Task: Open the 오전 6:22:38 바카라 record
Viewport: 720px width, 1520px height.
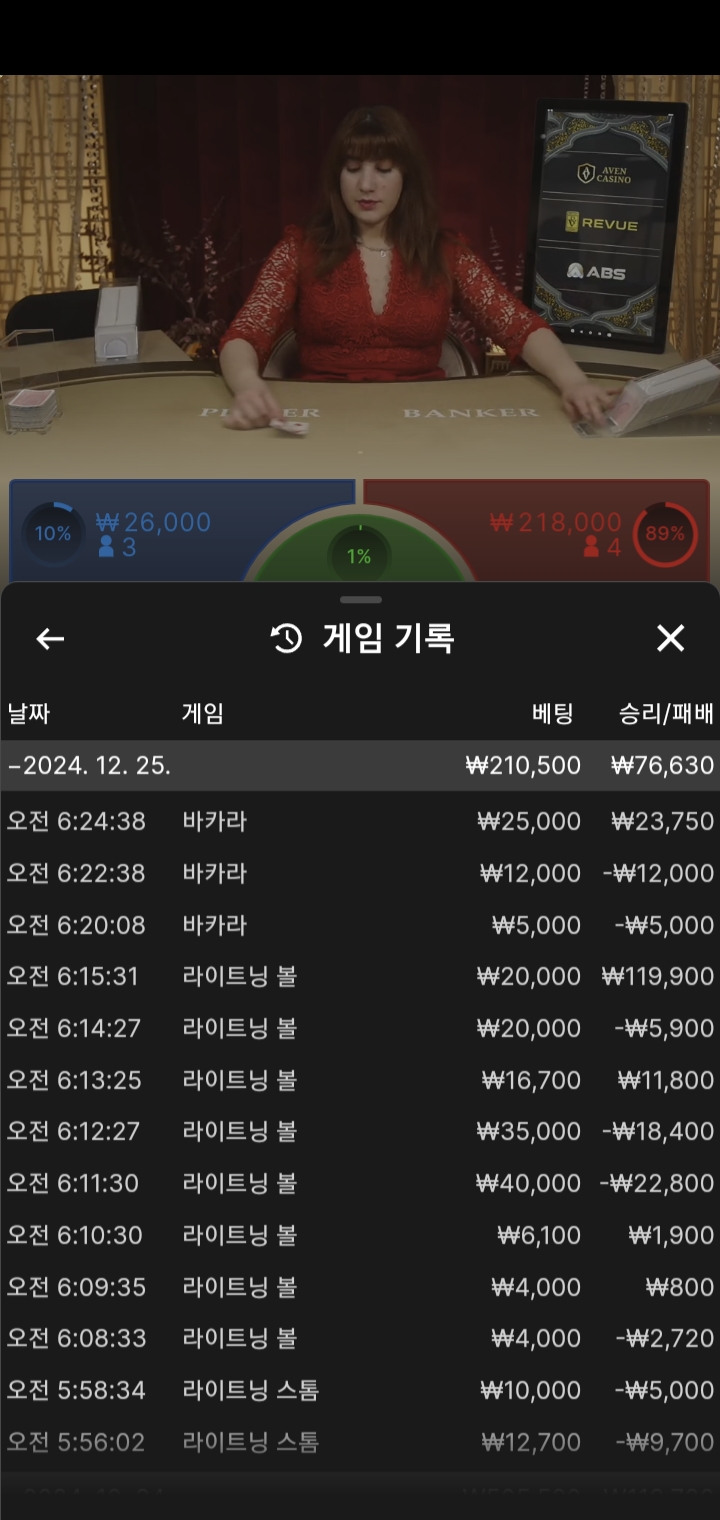Action: pyautogui.click(x=360, y=873)
